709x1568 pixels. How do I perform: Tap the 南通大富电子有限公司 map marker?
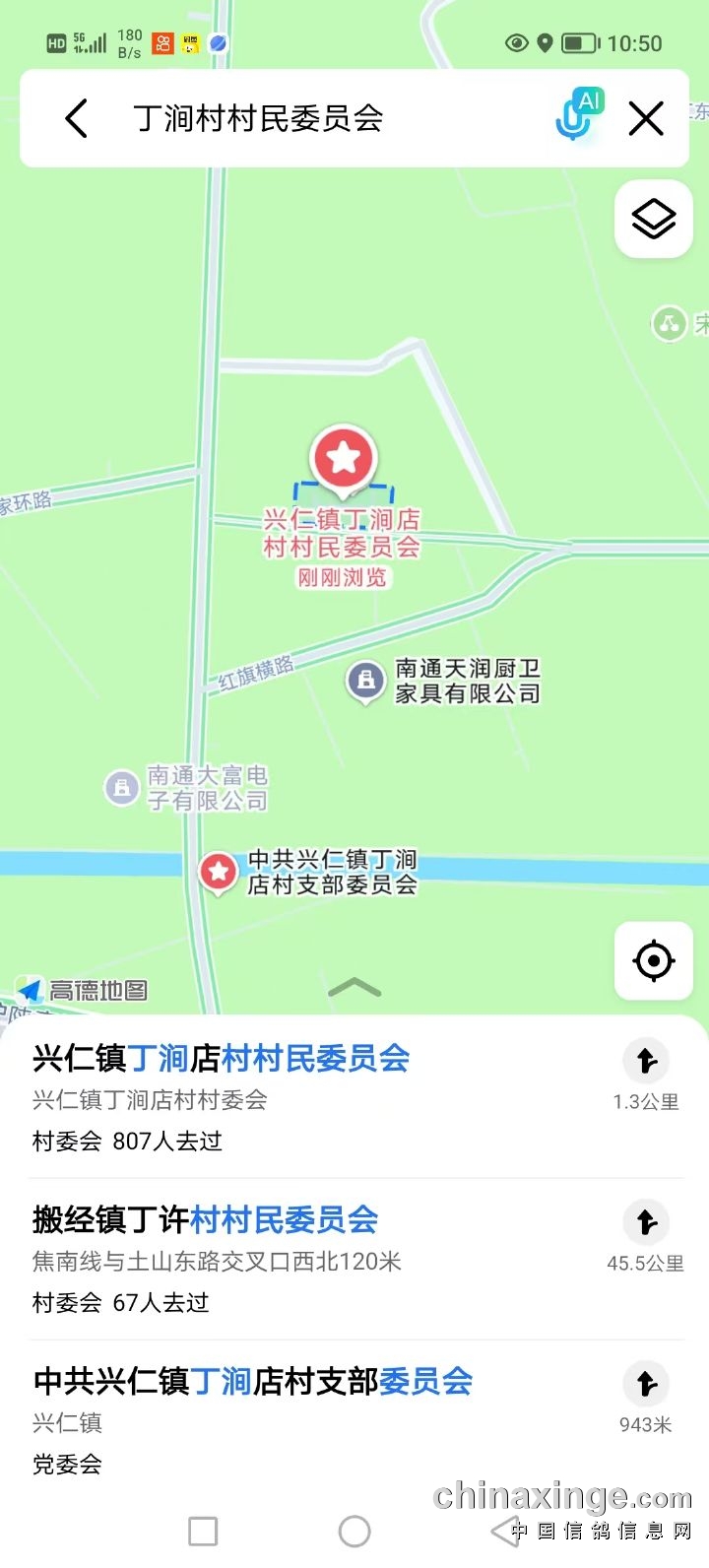pyautogui.click(x=122, y=788)
